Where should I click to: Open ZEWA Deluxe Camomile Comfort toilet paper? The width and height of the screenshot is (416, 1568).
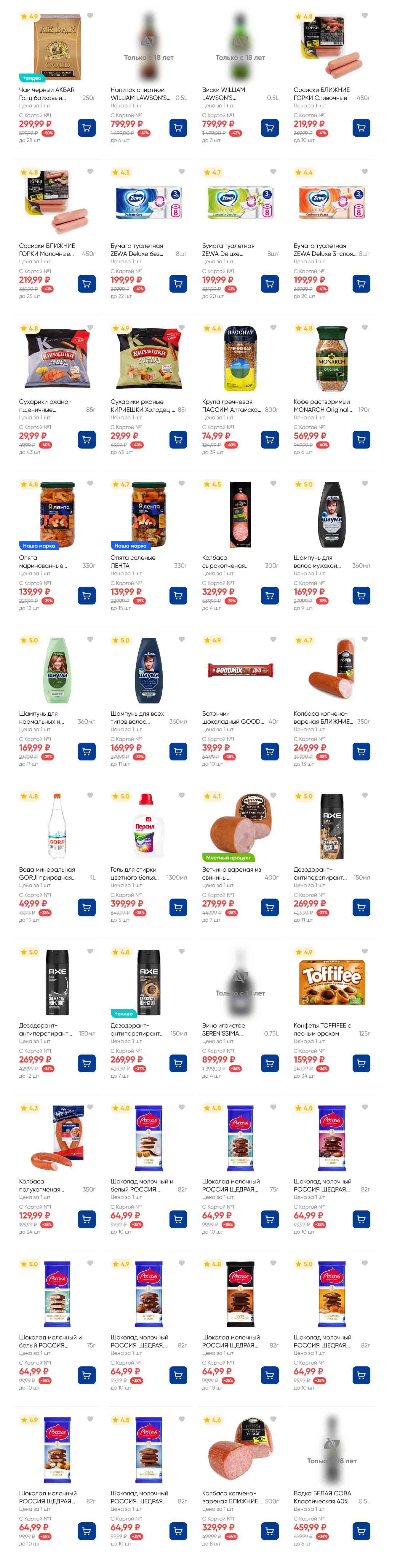pyautogui.click(x=240, y=204)
